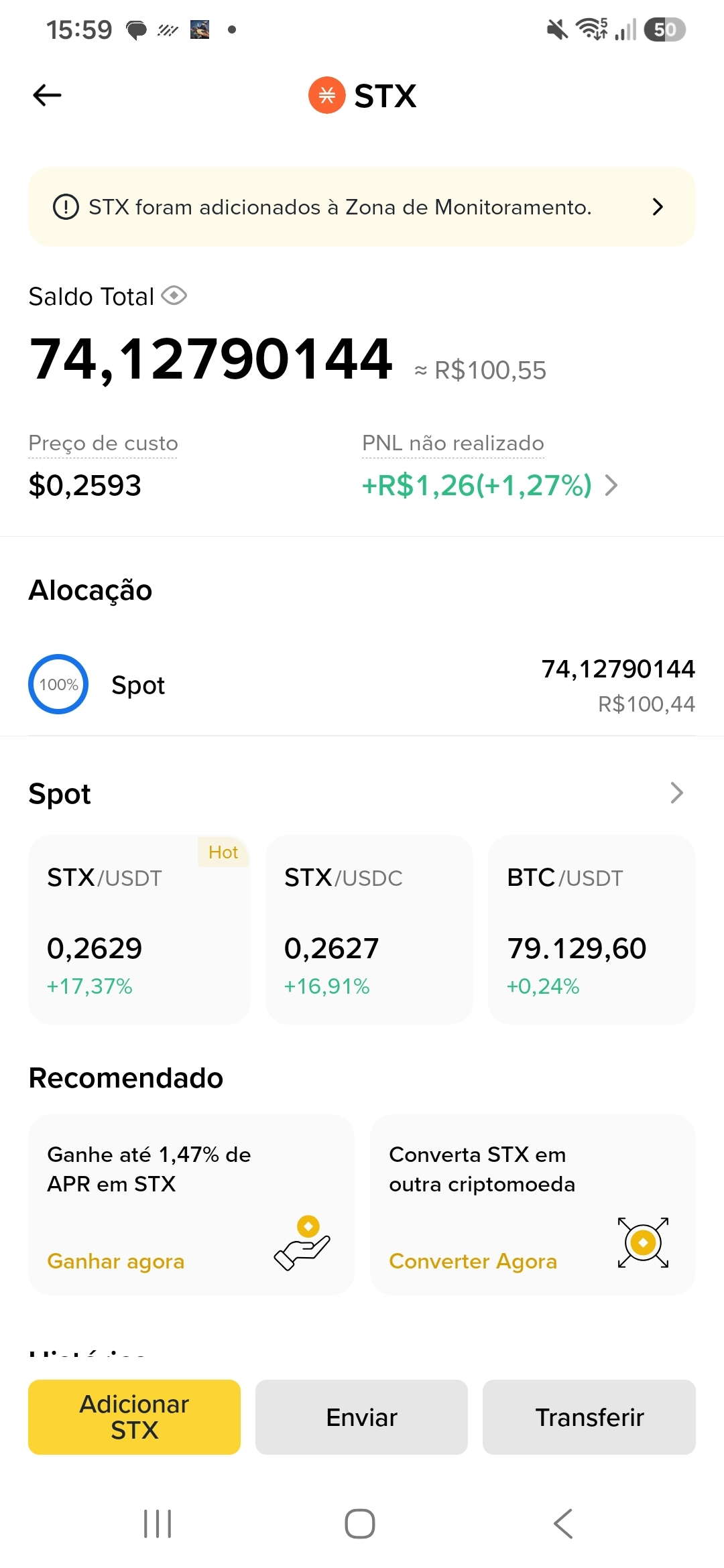Tap Converter Agora to convert STX
724x1568 pixels.
point(473,1261)
